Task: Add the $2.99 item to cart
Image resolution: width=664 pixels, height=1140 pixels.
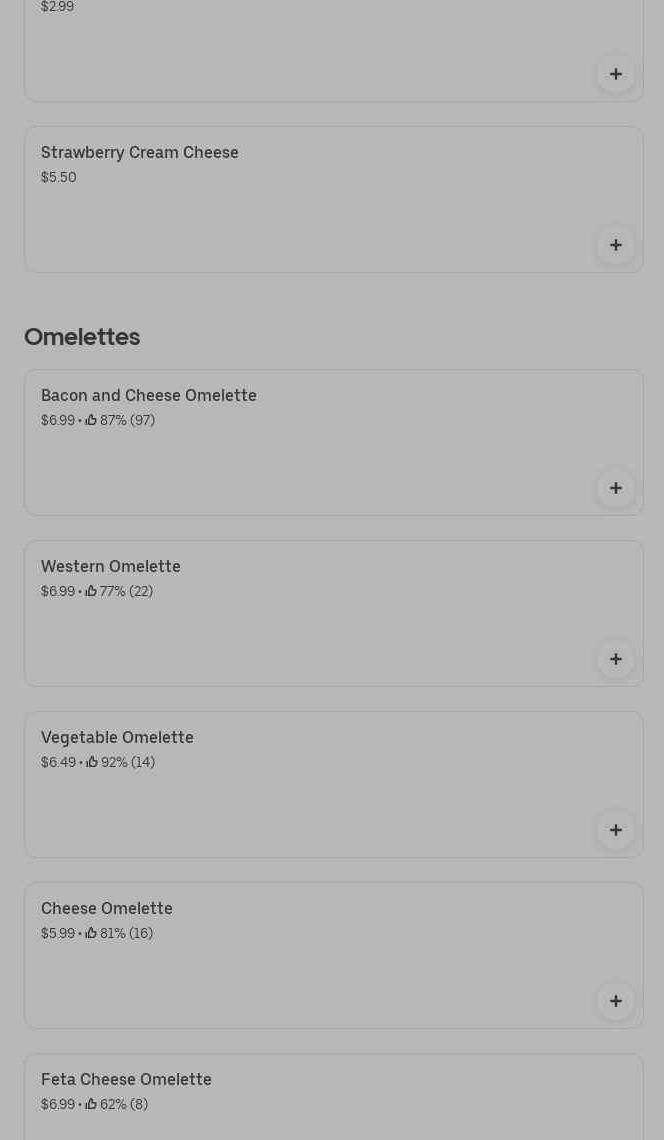Action: tap(615, 74)
